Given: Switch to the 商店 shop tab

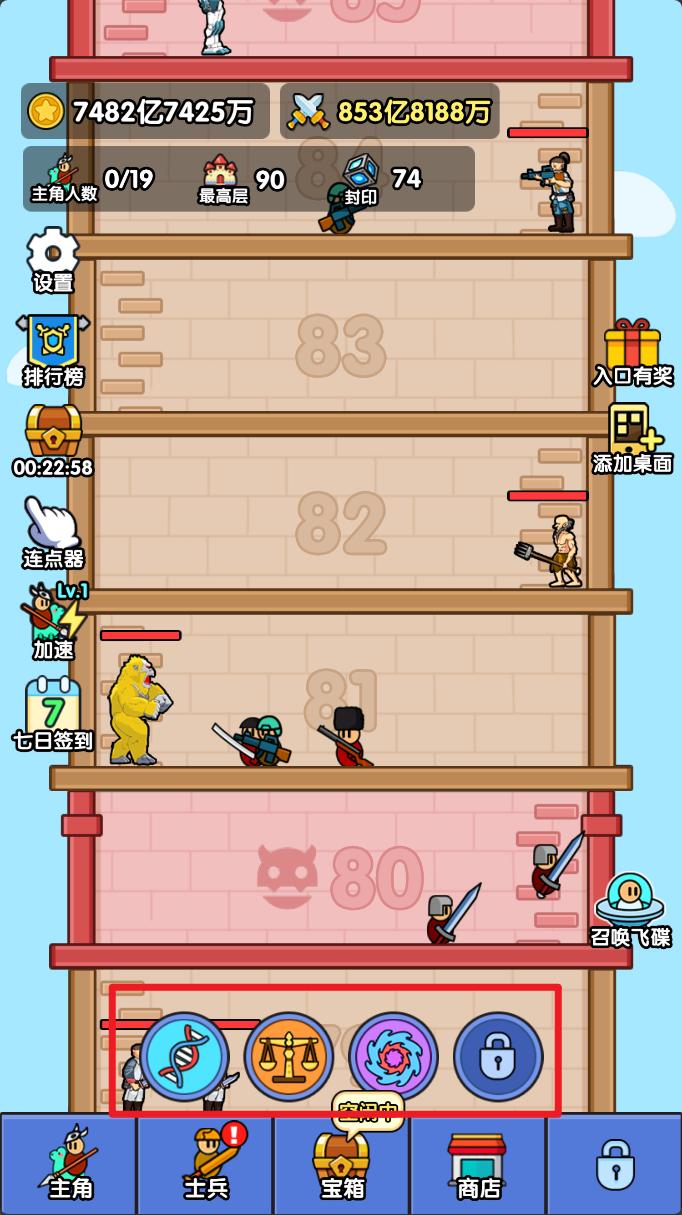Looking at the screenshot, I should click(x=478, y=1165).
